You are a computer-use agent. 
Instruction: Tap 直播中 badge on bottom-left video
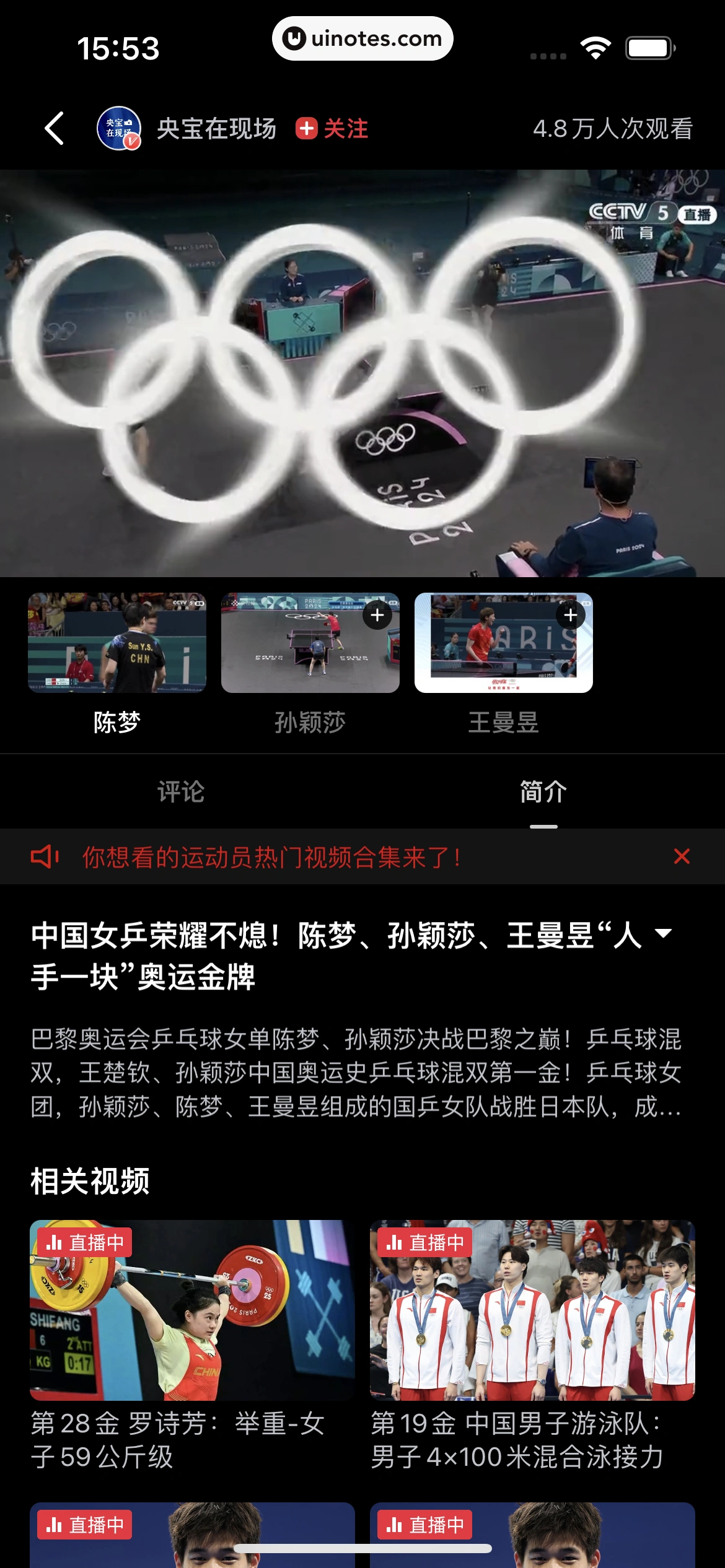[85, 1523]
